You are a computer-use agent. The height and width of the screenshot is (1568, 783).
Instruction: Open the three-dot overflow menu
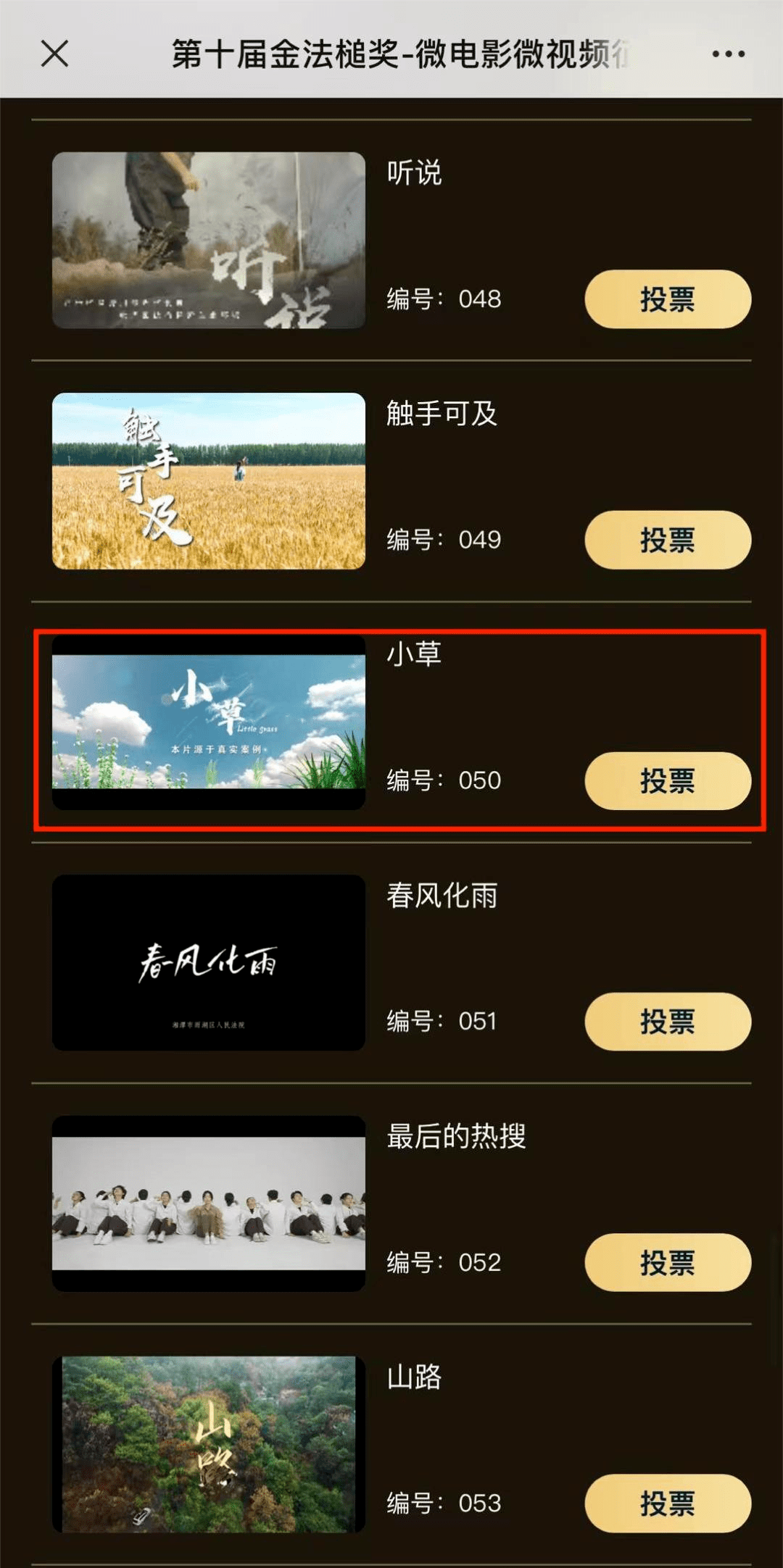coord(728,54)
